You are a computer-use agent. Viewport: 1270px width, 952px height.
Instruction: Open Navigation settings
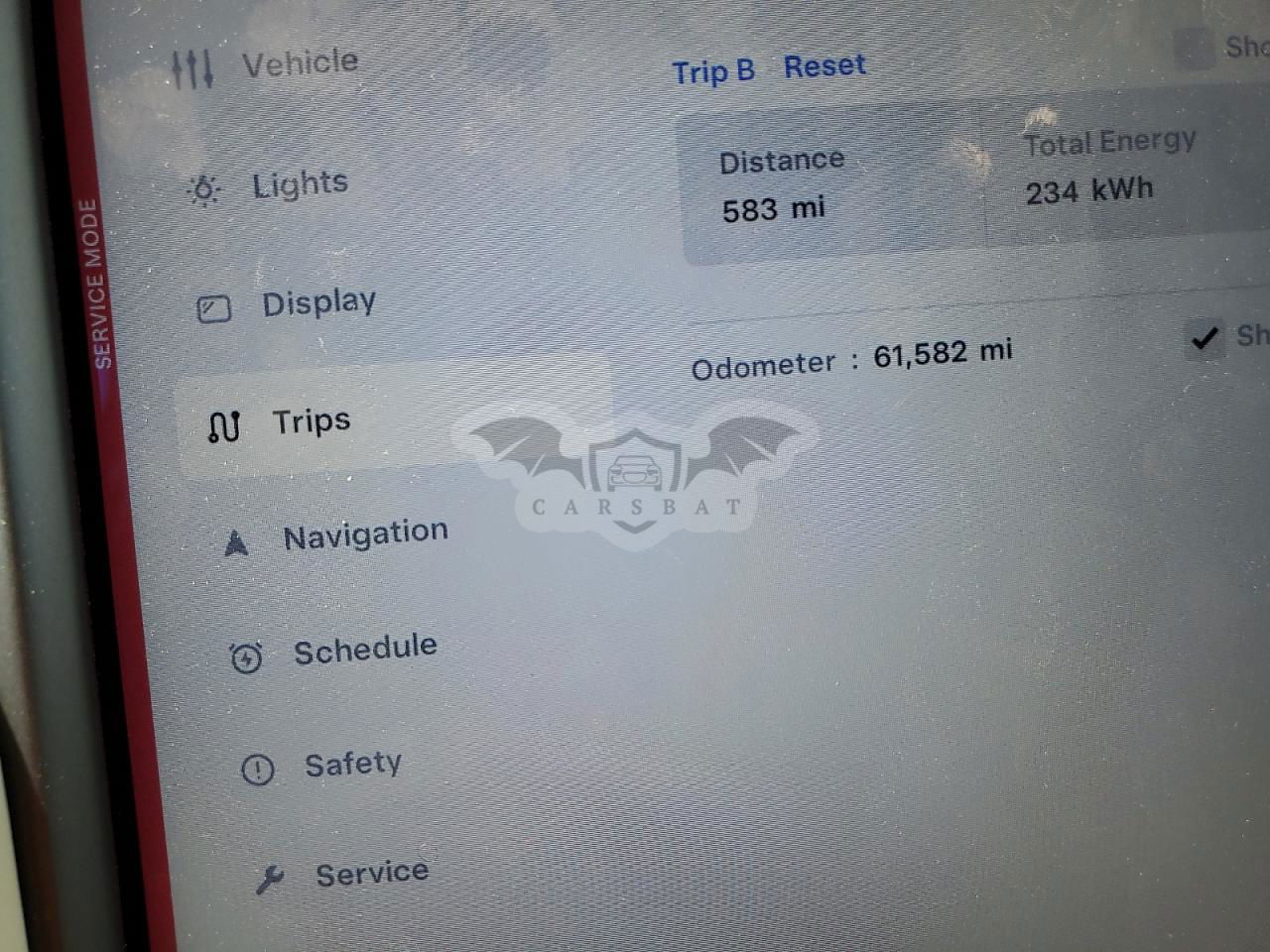363,536
